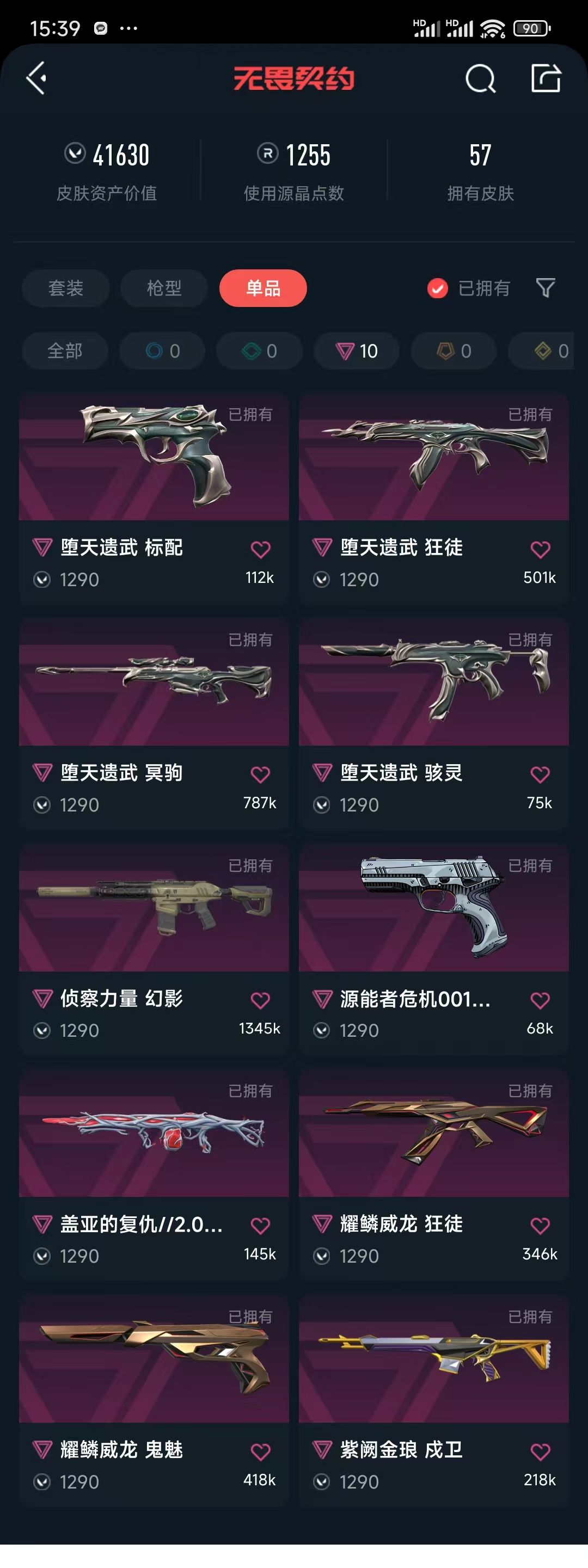Open the filter funnel icon
Viewport: 588px width, 1568px height.
[545, 288]
